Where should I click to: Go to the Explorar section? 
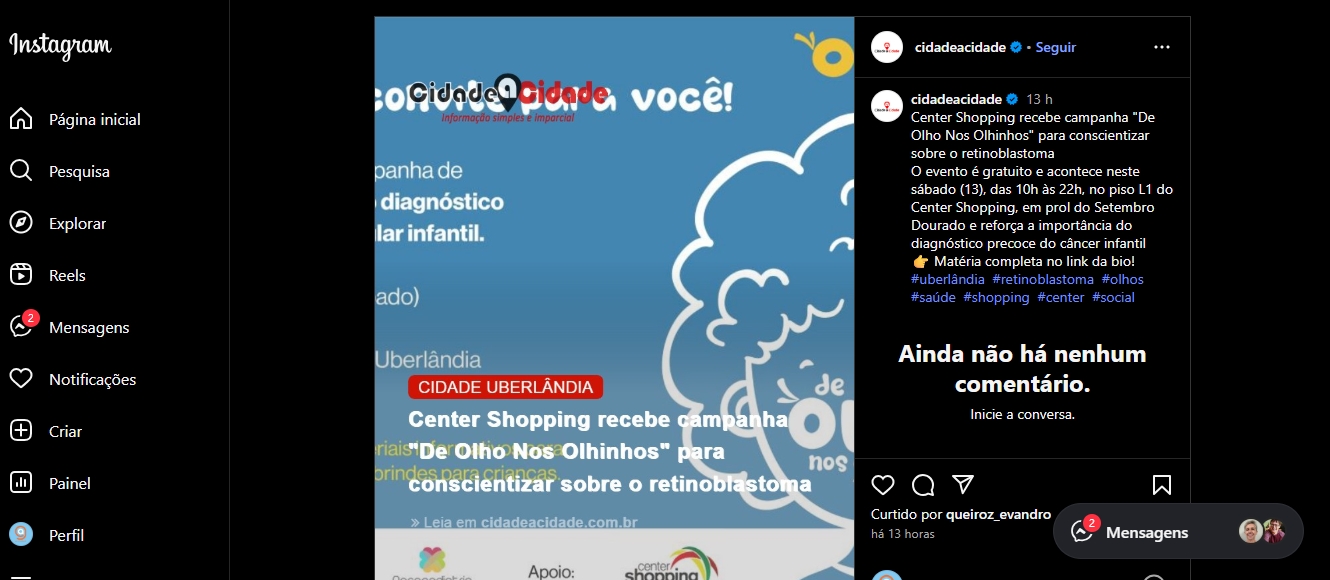point(77,224)
